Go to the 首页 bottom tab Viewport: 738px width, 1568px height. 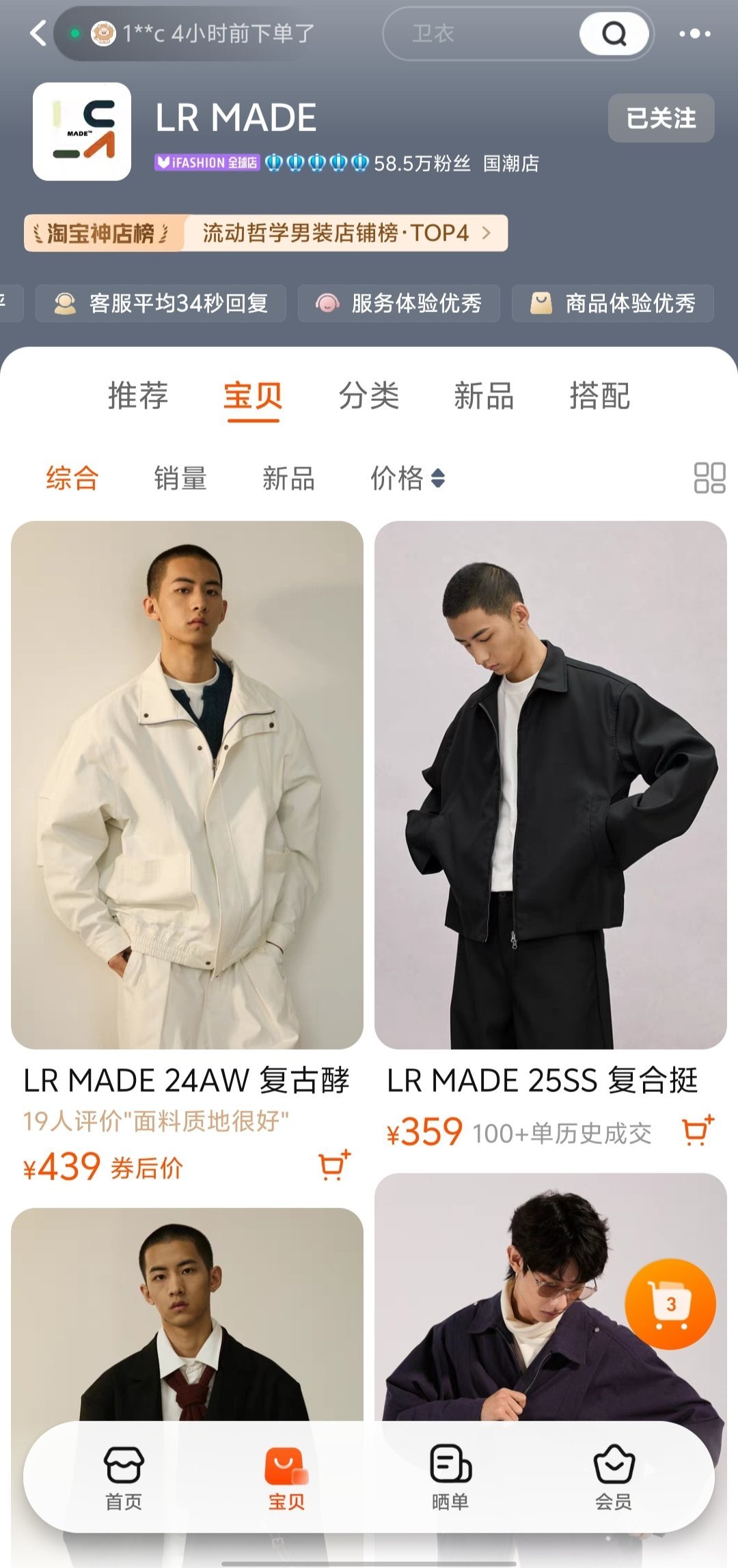(x=124, y=1478)
